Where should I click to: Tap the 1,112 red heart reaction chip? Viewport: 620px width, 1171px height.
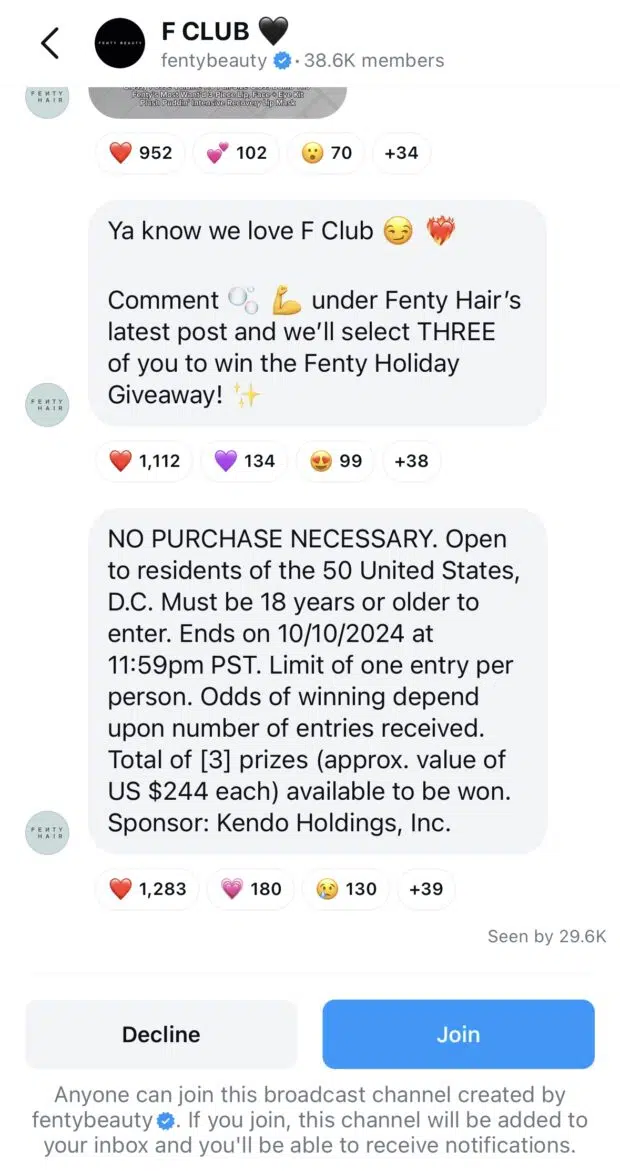[144, 461]
